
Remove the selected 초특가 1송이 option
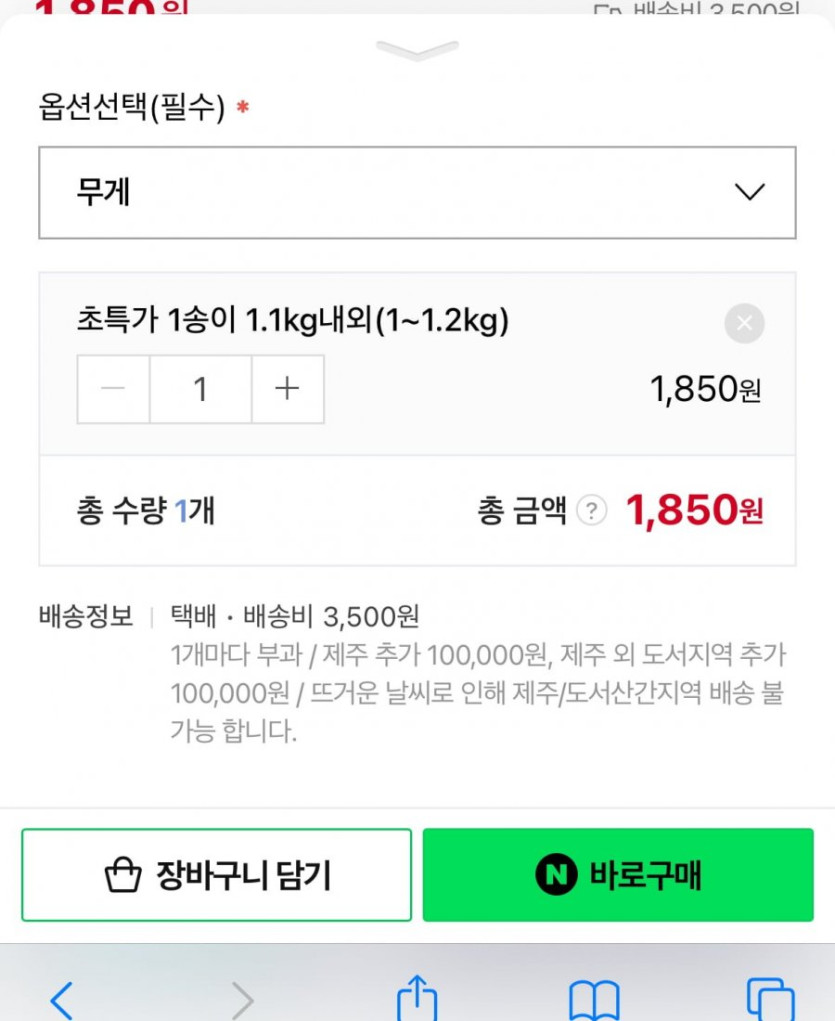pos(744,323)
